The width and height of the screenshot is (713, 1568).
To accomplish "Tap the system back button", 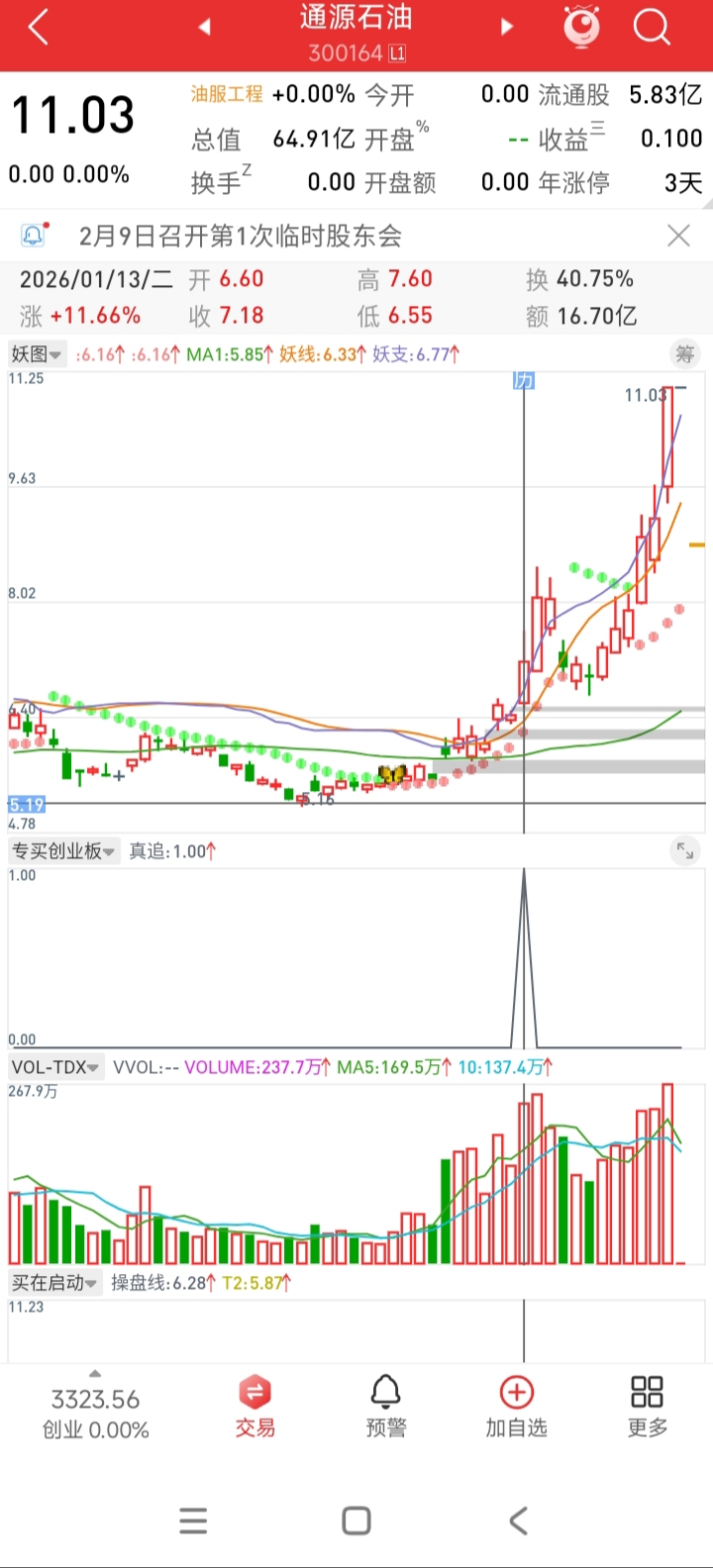I will (x=518, y=1520).
